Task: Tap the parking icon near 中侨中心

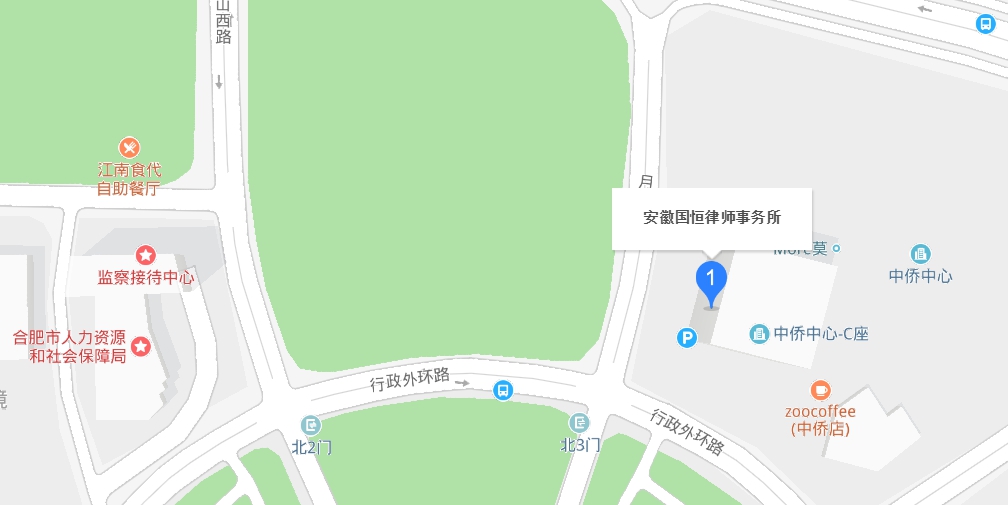Action: tap(687, 338)
